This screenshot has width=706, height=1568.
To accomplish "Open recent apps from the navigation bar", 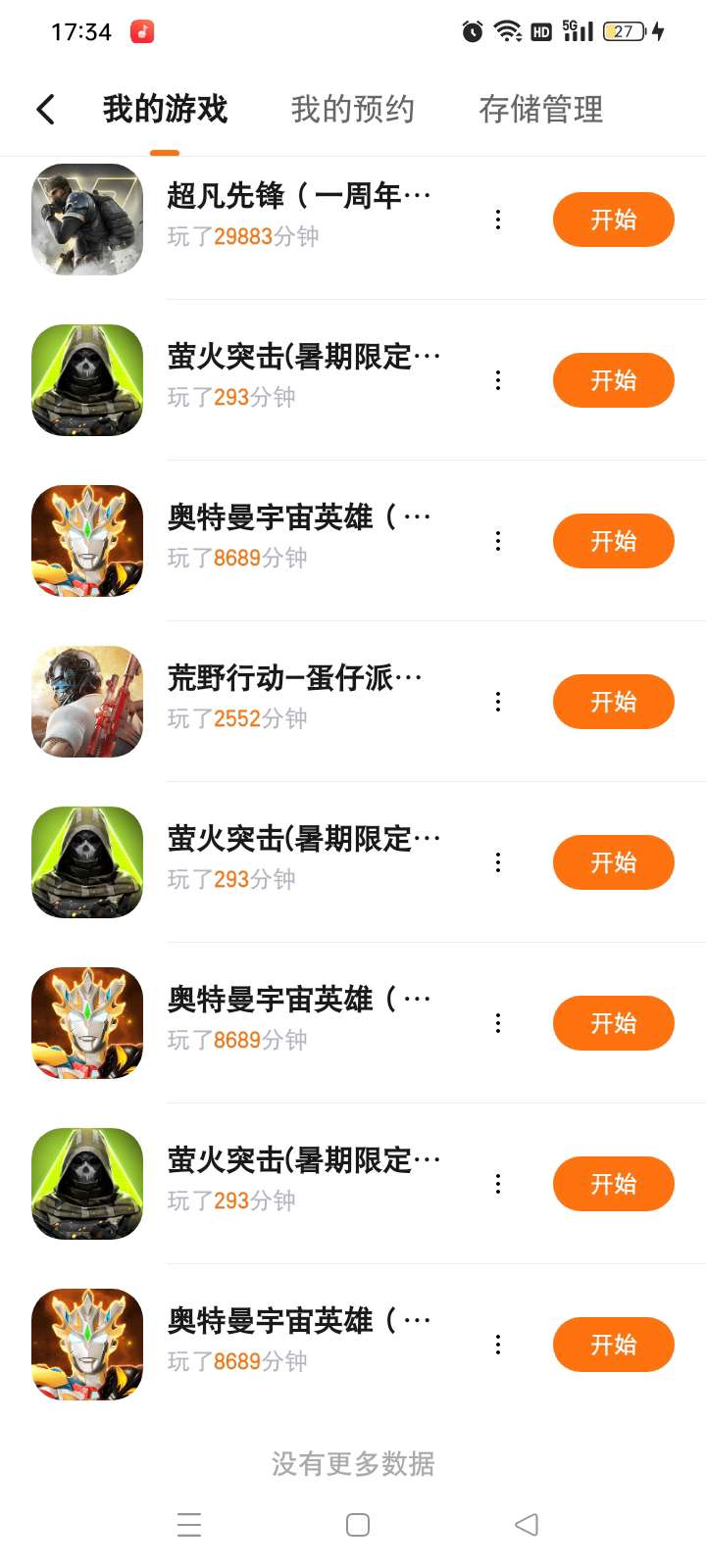I will point(189,1525).
